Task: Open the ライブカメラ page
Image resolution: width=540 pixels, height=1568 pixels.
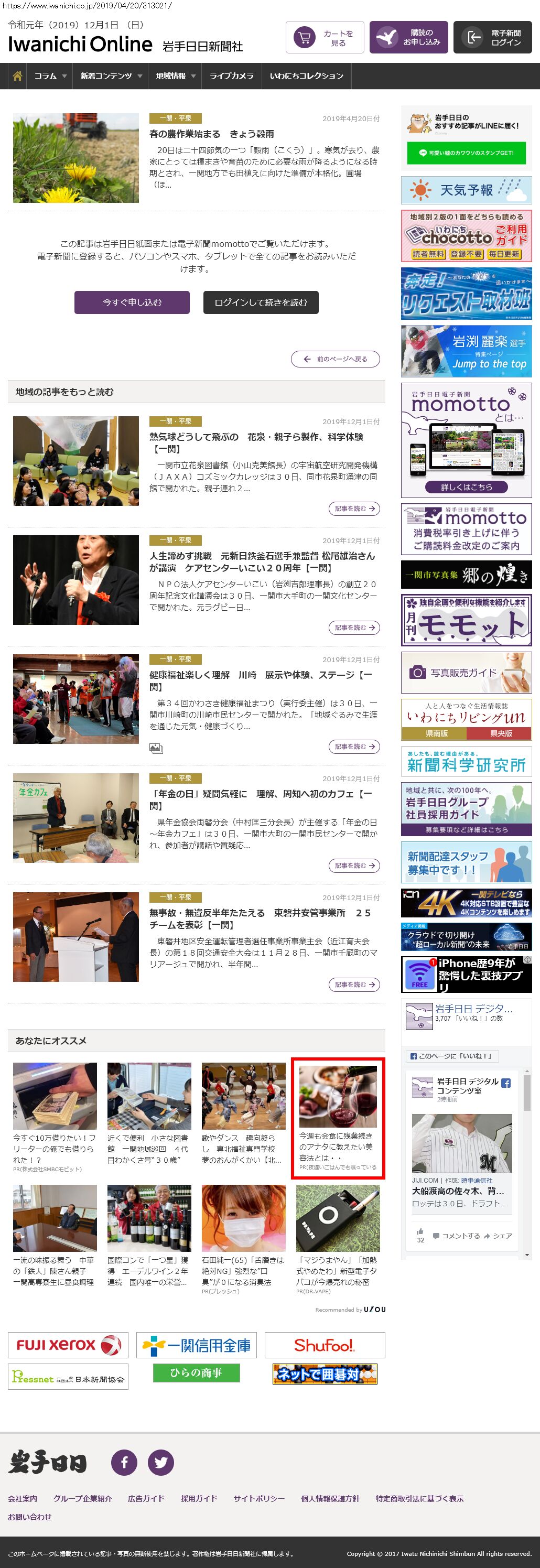Action: 231,76
